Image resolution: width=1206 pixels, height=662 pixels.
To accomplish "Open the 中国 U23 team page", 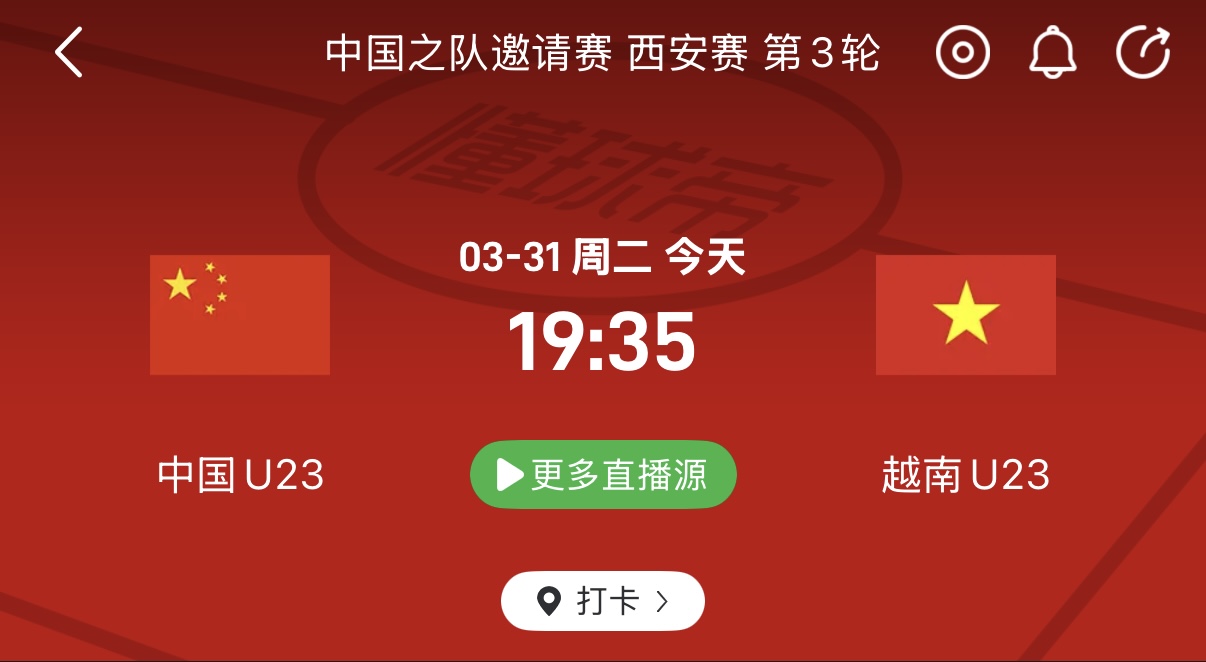I will pyautogui.click(x=240, y=315).
